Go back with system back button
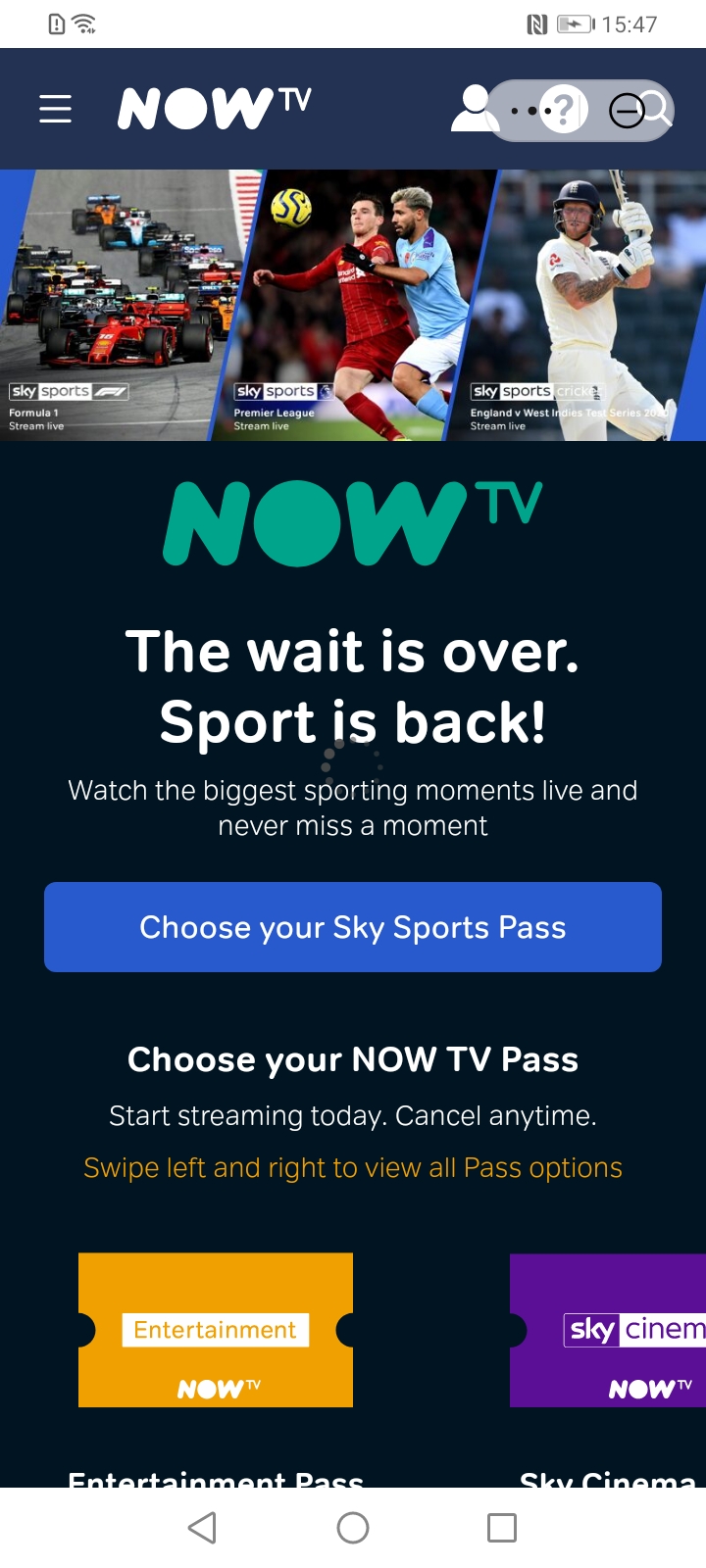 pos(202,1527)
